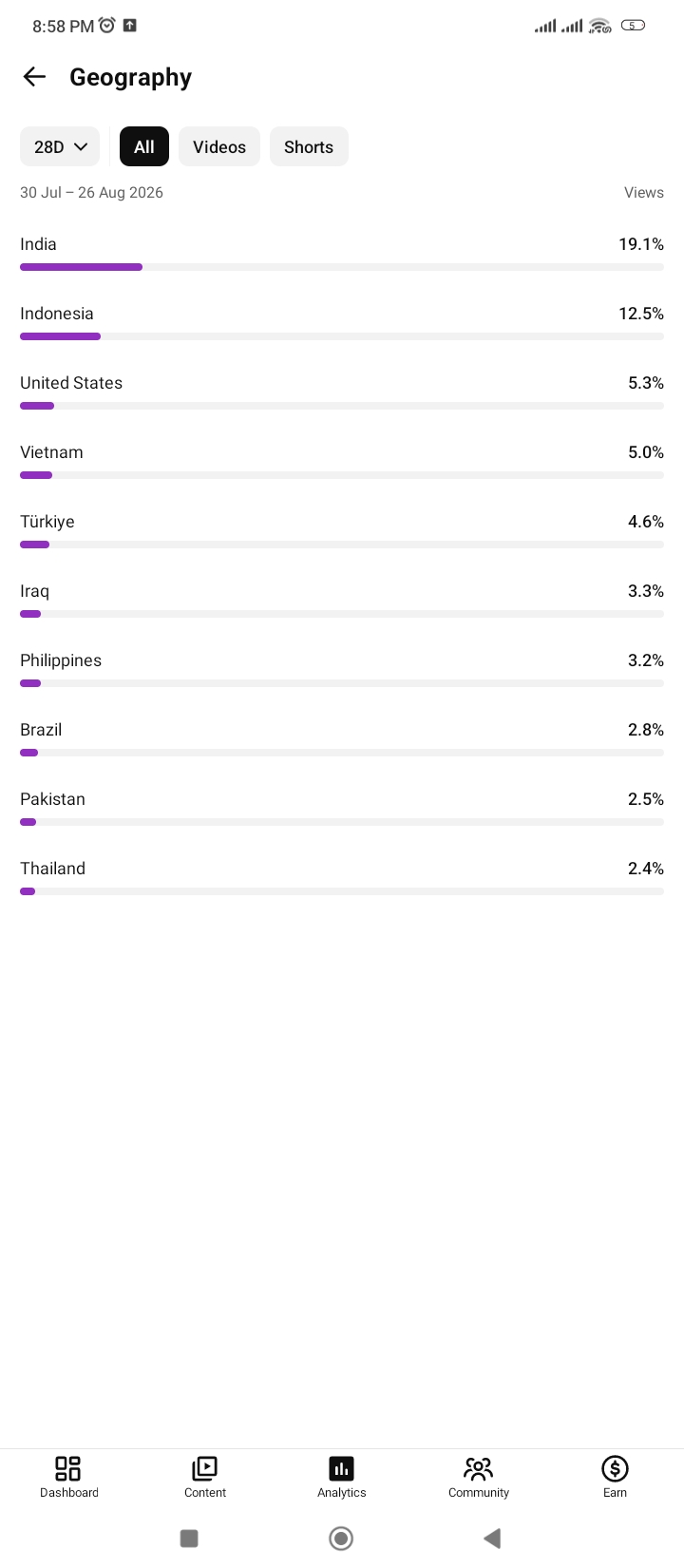Filter by Videos
The image size is (684, 1568).
(219, 146)
